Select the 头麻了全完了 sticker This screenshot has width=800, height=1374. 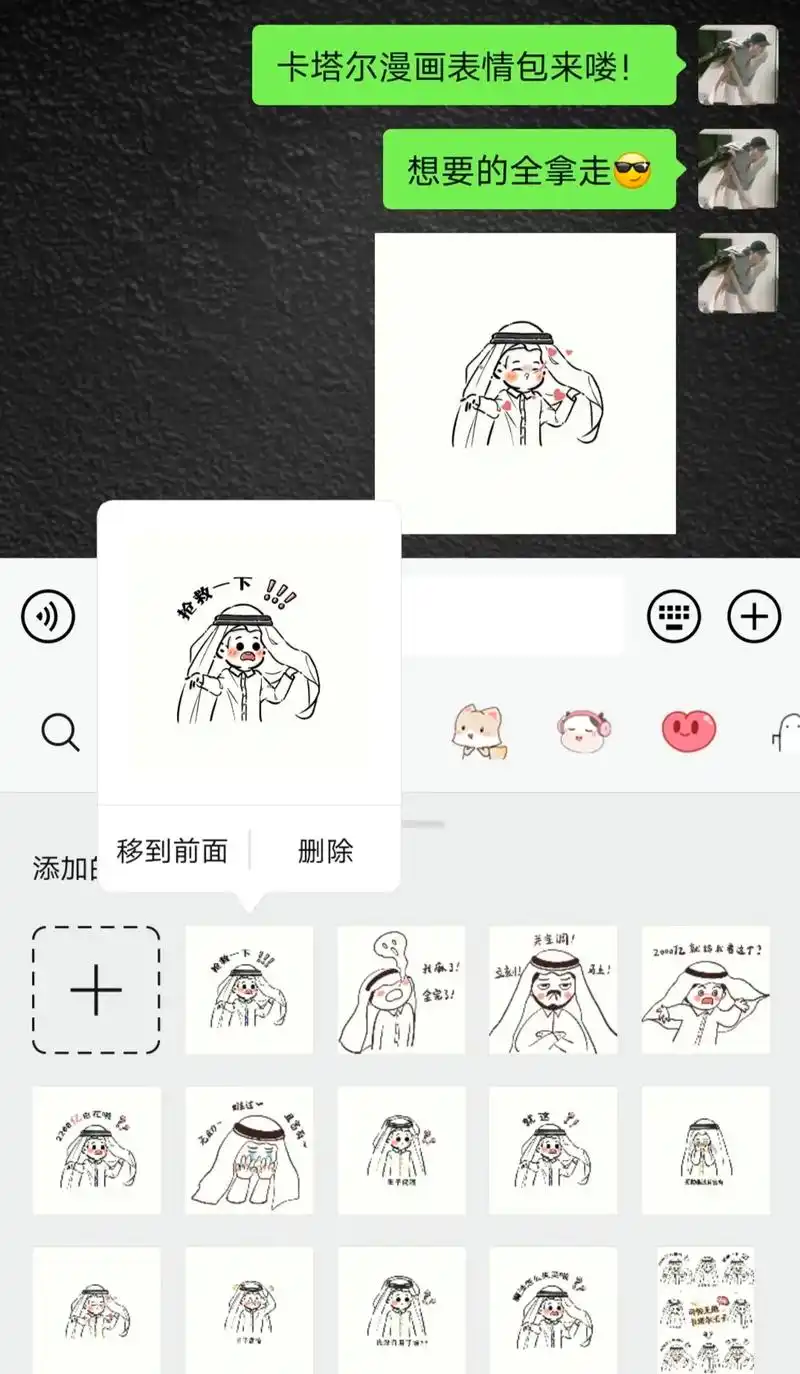[400, 989]
